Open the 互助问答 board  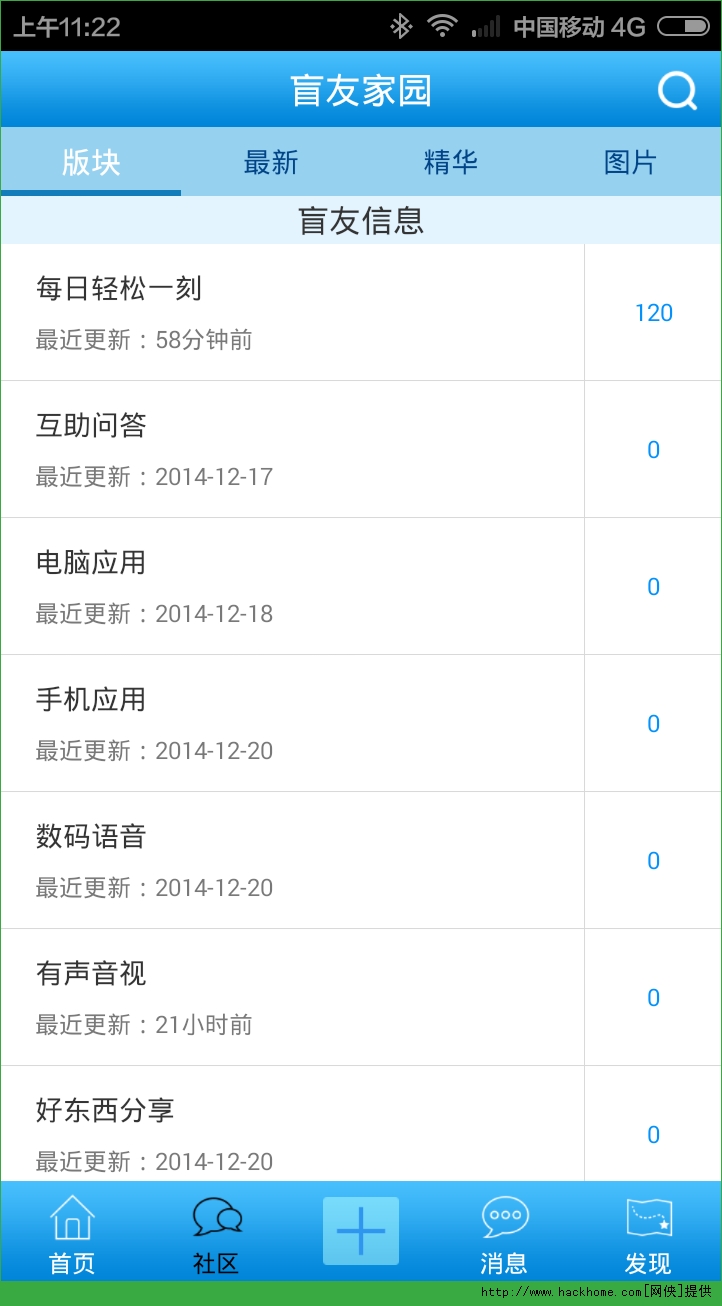(292, 449)
